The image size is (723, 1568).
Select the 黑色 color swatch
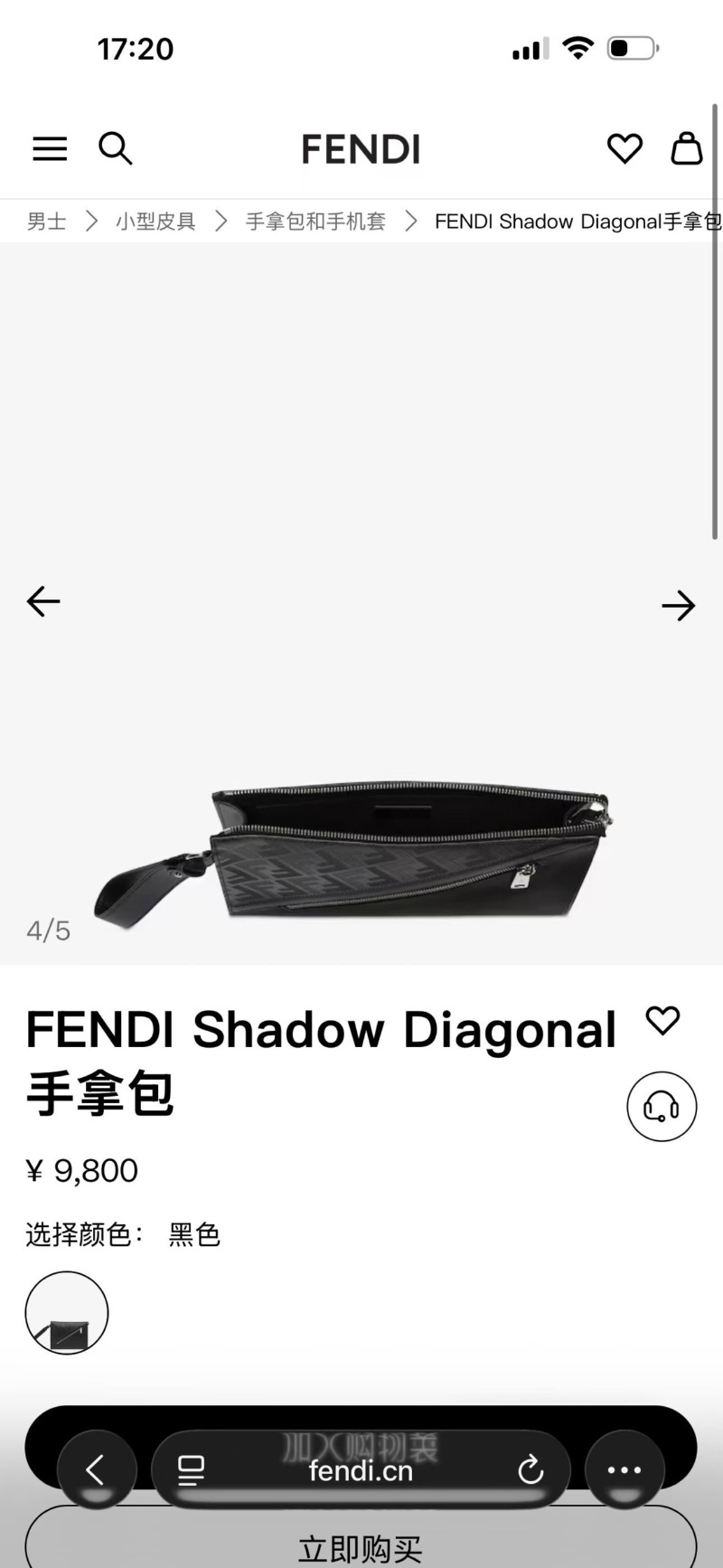67,1312
